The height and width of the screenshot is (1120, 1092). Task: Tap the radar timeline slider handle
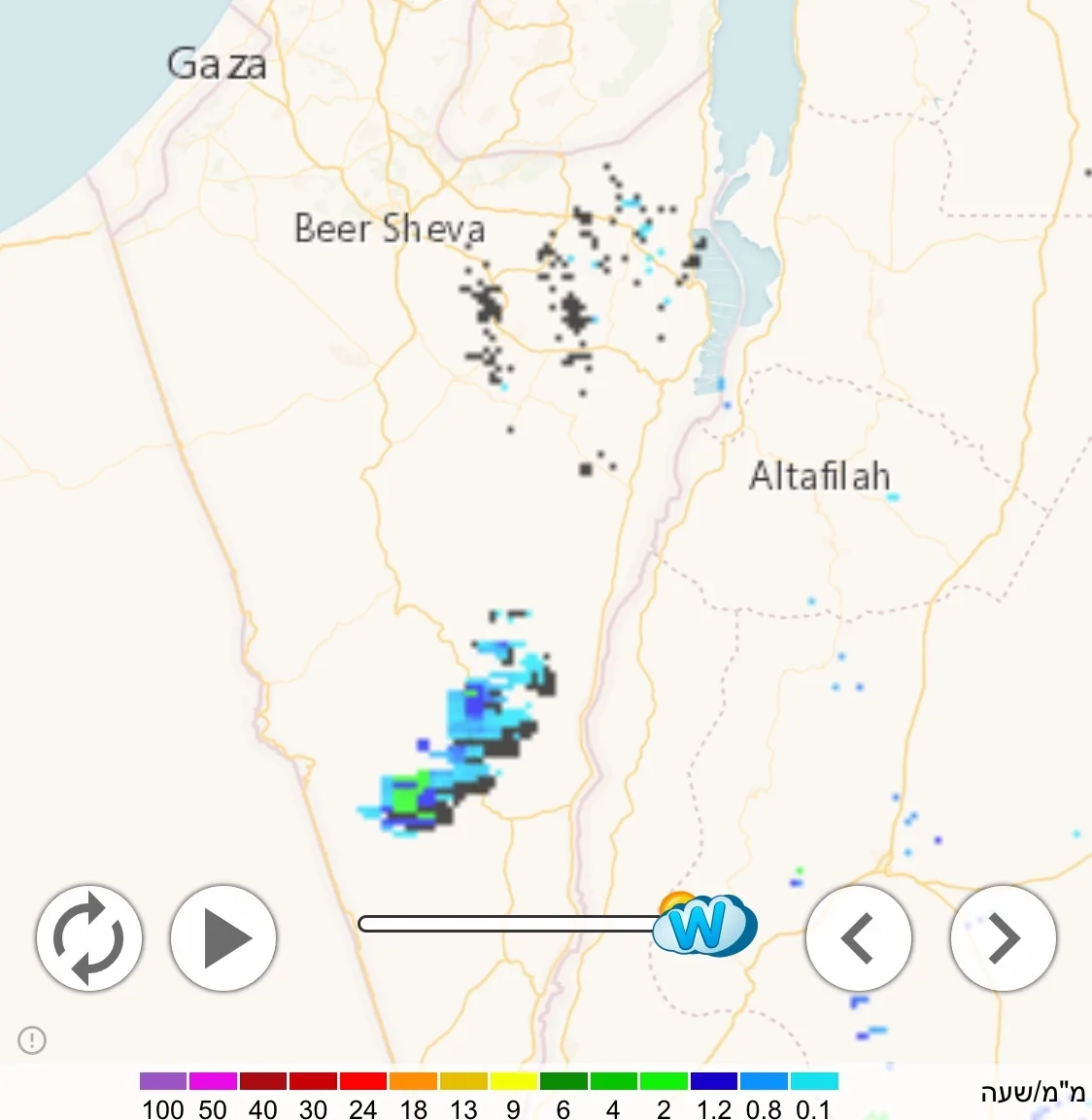703,925
